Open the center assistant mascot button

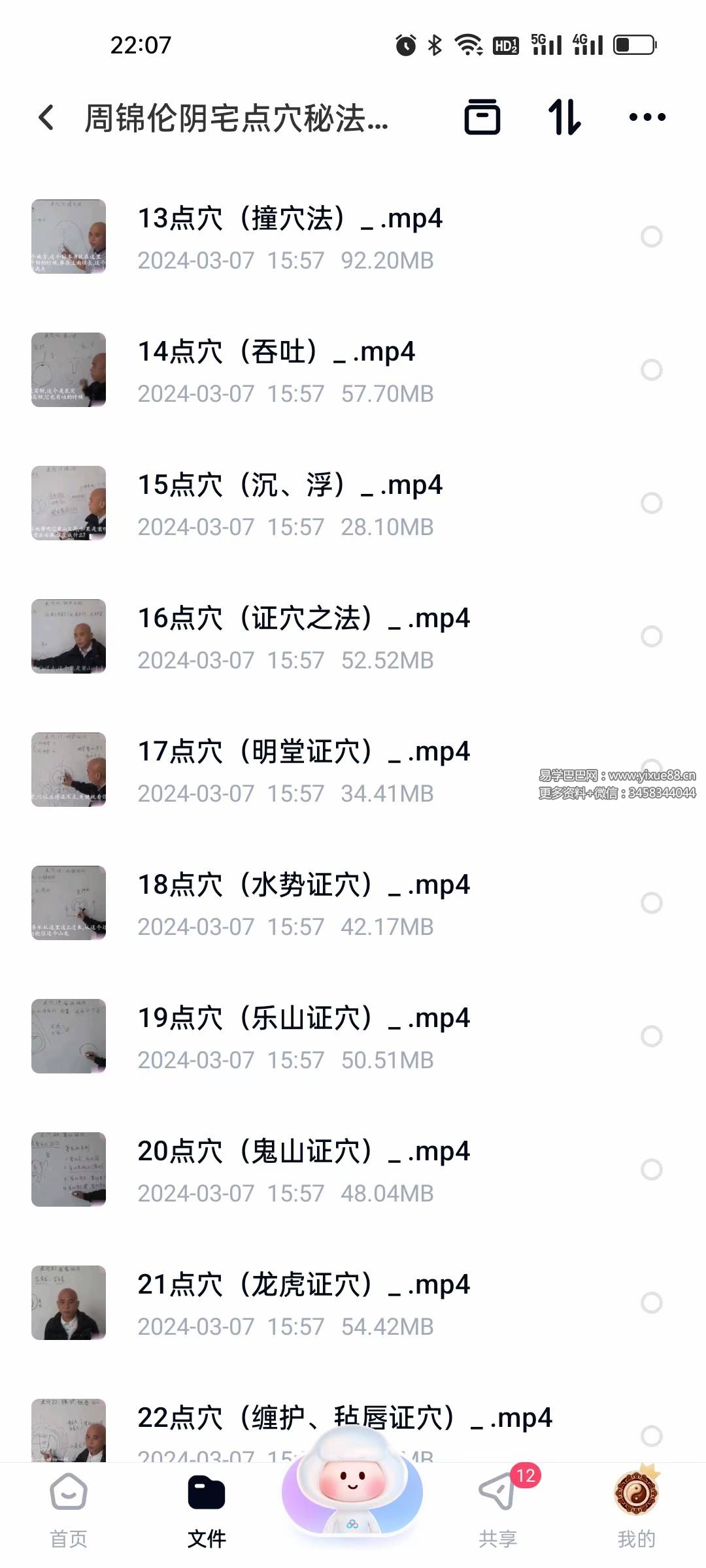tap(352, 1491)
